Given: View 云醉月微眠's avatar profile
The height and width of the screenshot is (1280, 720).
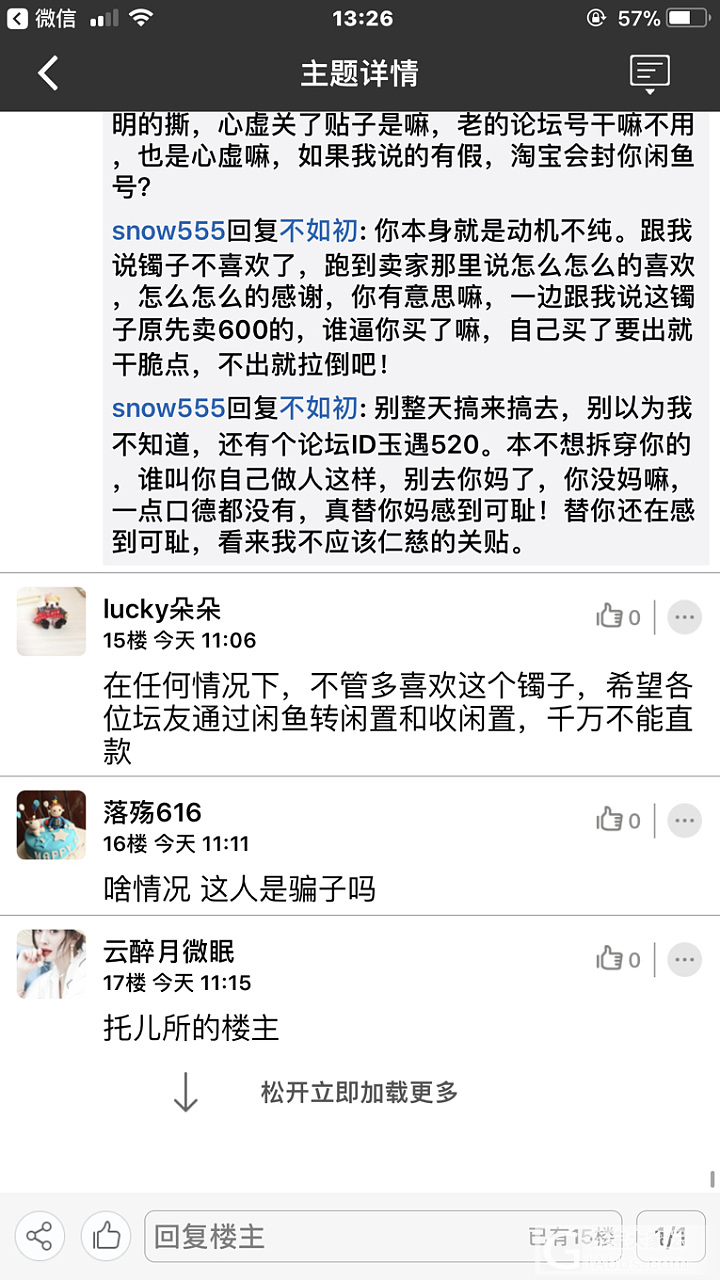Looking at the screenshot, I should coord(52,963).
